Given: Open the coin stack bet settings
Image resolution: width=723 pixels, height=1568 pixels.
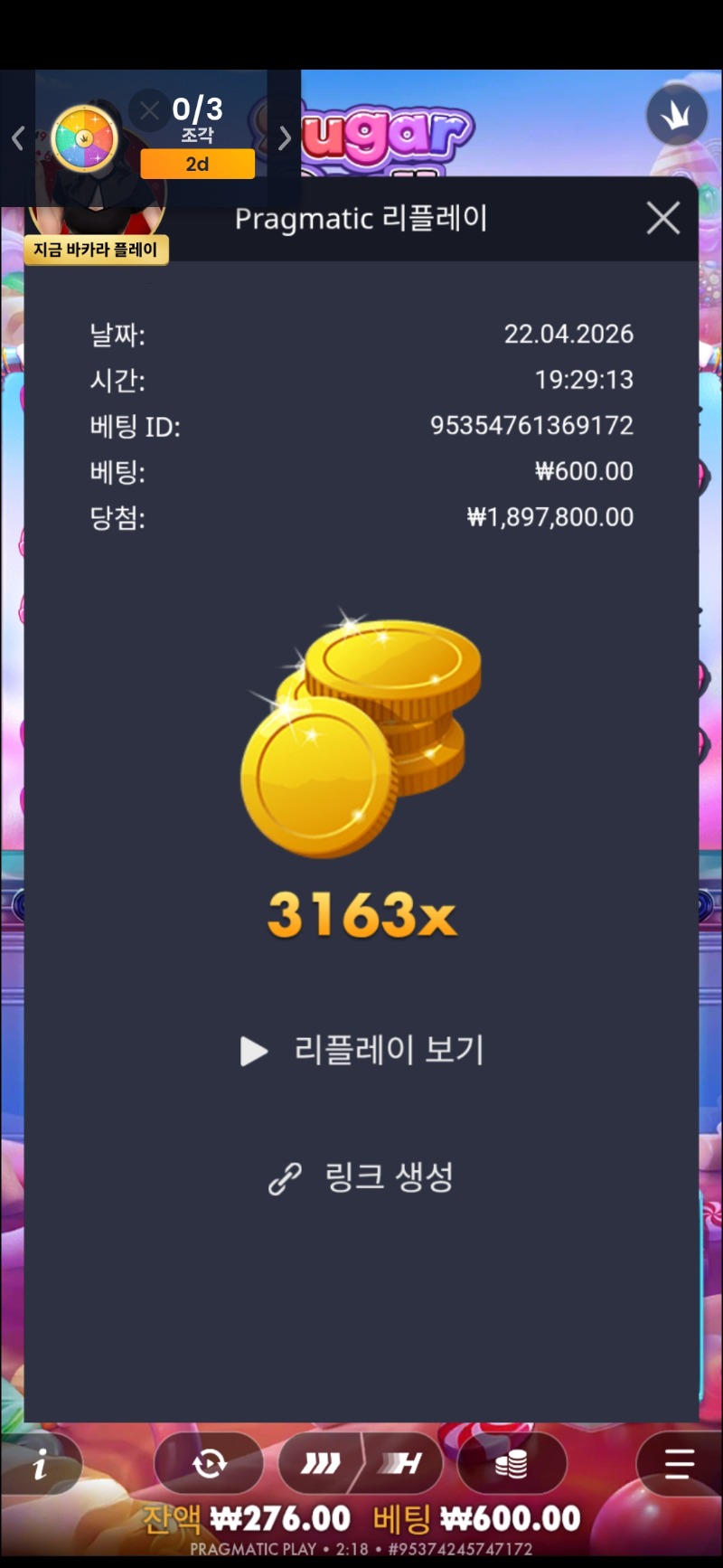Looking at the screenshot, I should pyautogui.click(x=512, y=1463).
